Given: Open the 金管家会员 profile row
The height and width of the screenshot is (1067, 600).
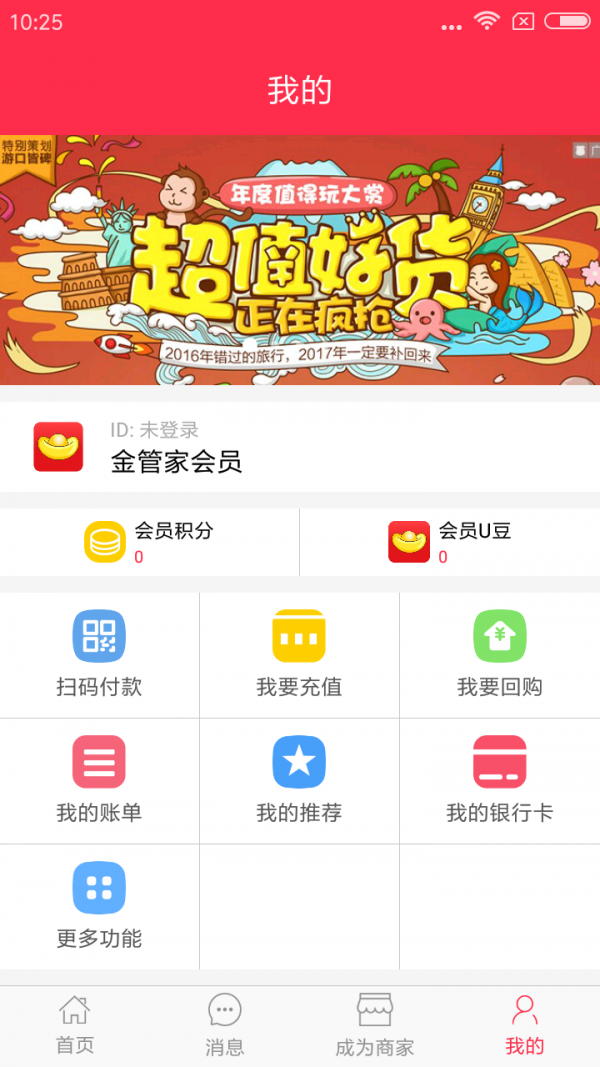Looking at the screenshot, I should pyautogui.click(x=300, y=447).
